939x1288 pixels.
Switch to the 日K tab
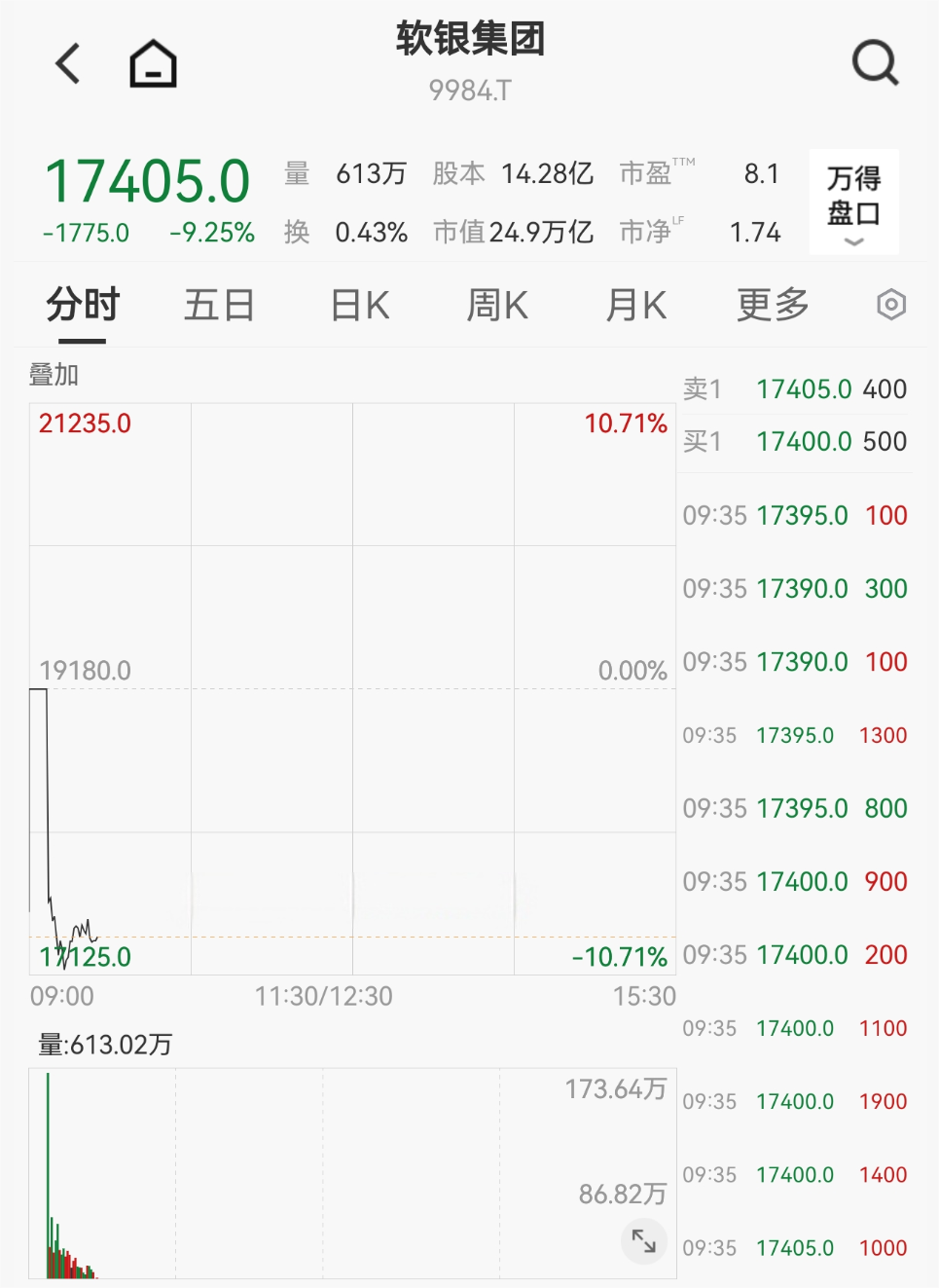coord(357,305)
